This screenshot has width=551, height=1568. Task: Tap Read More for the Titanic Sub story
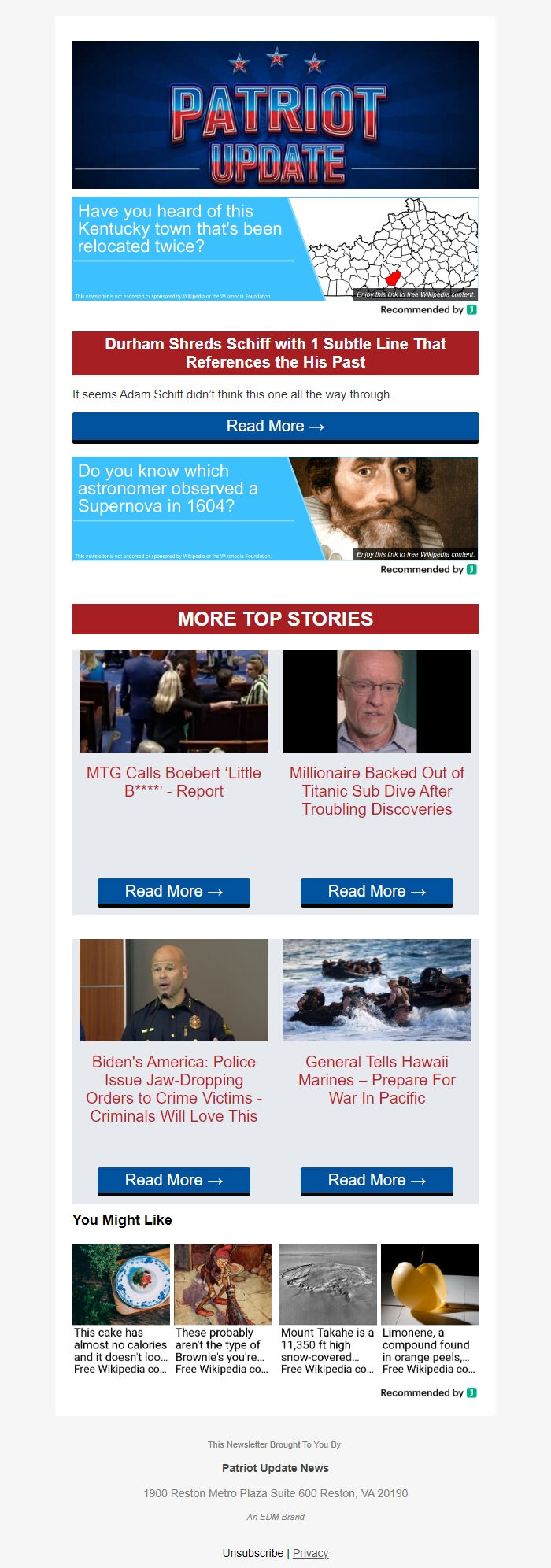[377, 892]
